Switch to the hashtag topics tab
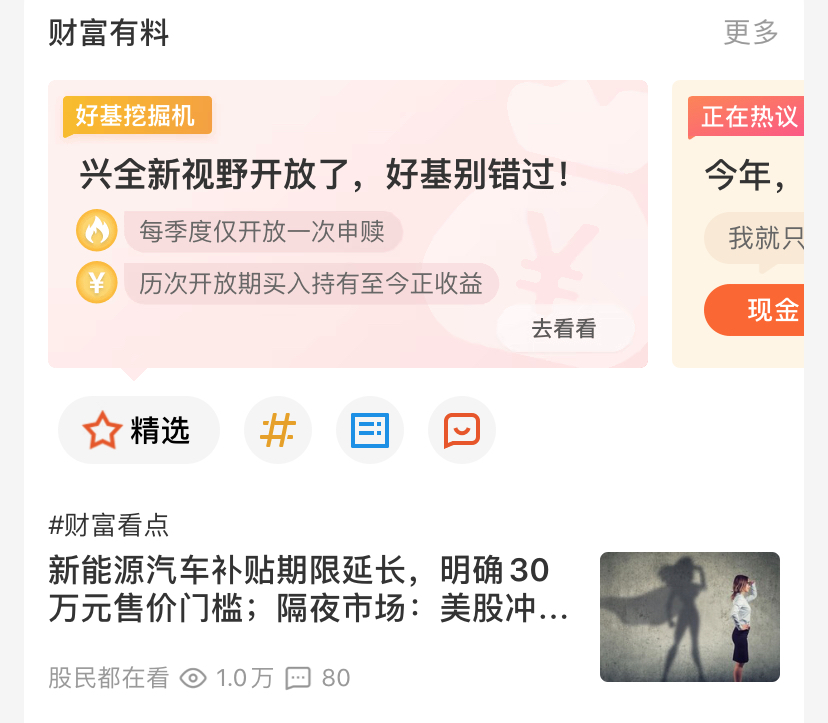828x723 pixels. pos(278,431)
